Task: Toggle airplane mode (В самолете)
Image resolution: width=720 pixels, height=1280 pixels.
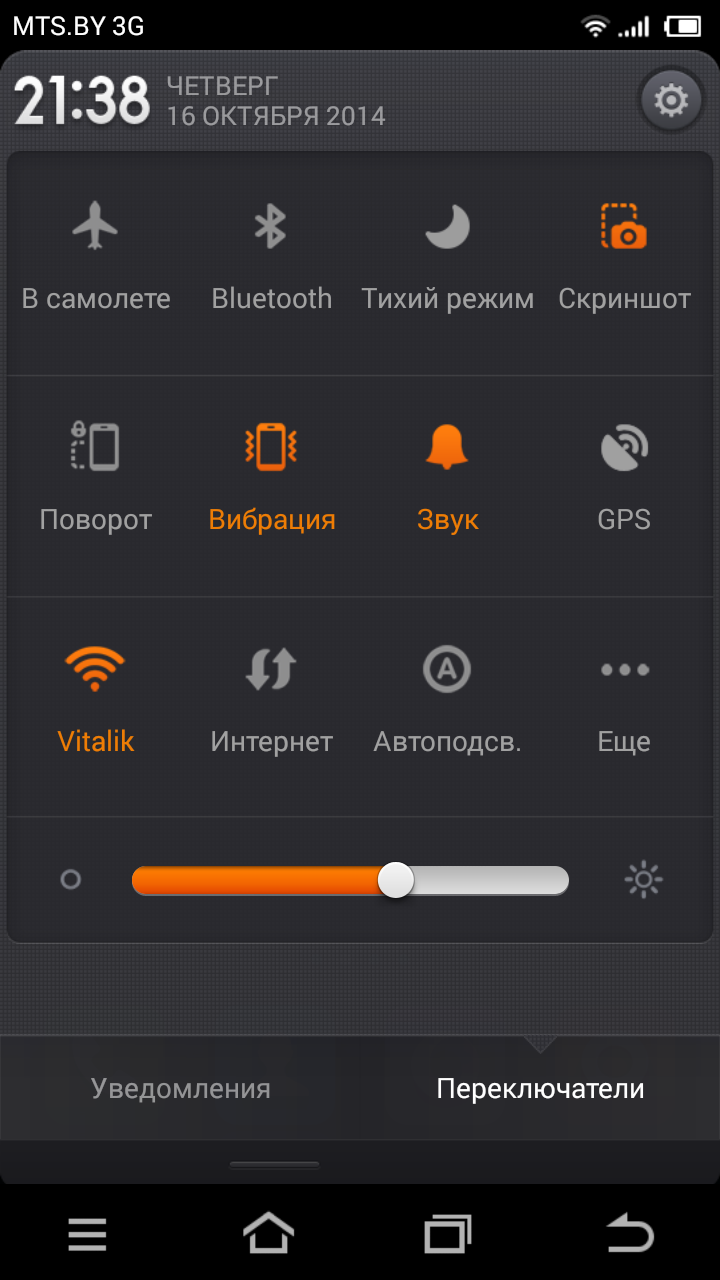Action: pos(96,262)
